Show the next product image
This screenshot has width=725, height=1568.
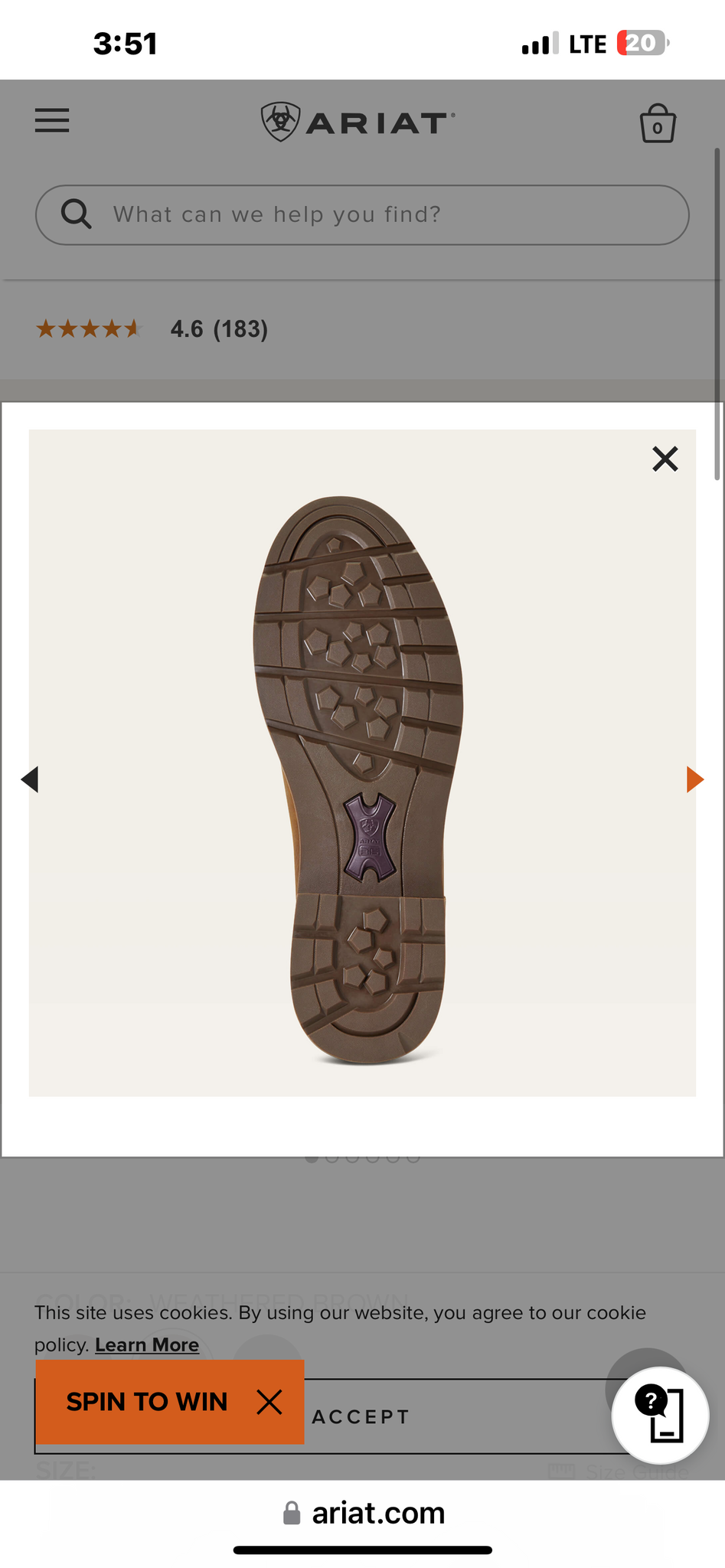[x=694, y=779]
